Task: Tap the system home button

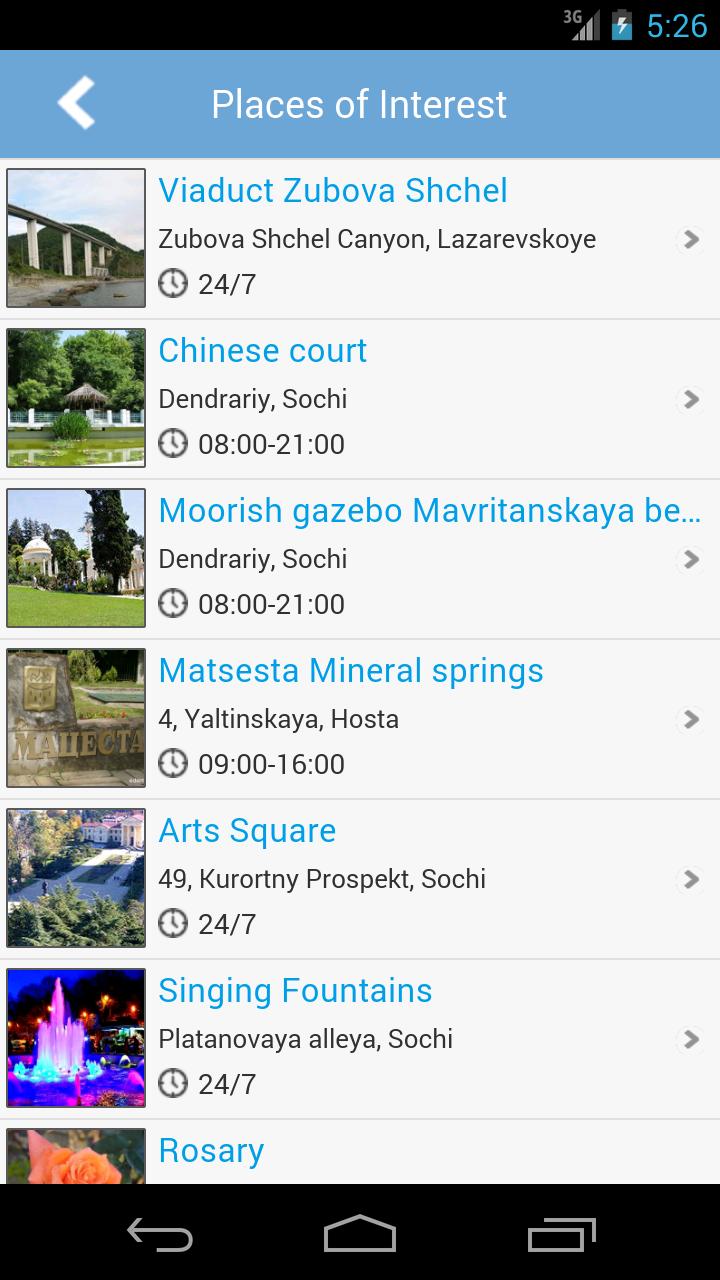Action: click(x=360, y=1233)
